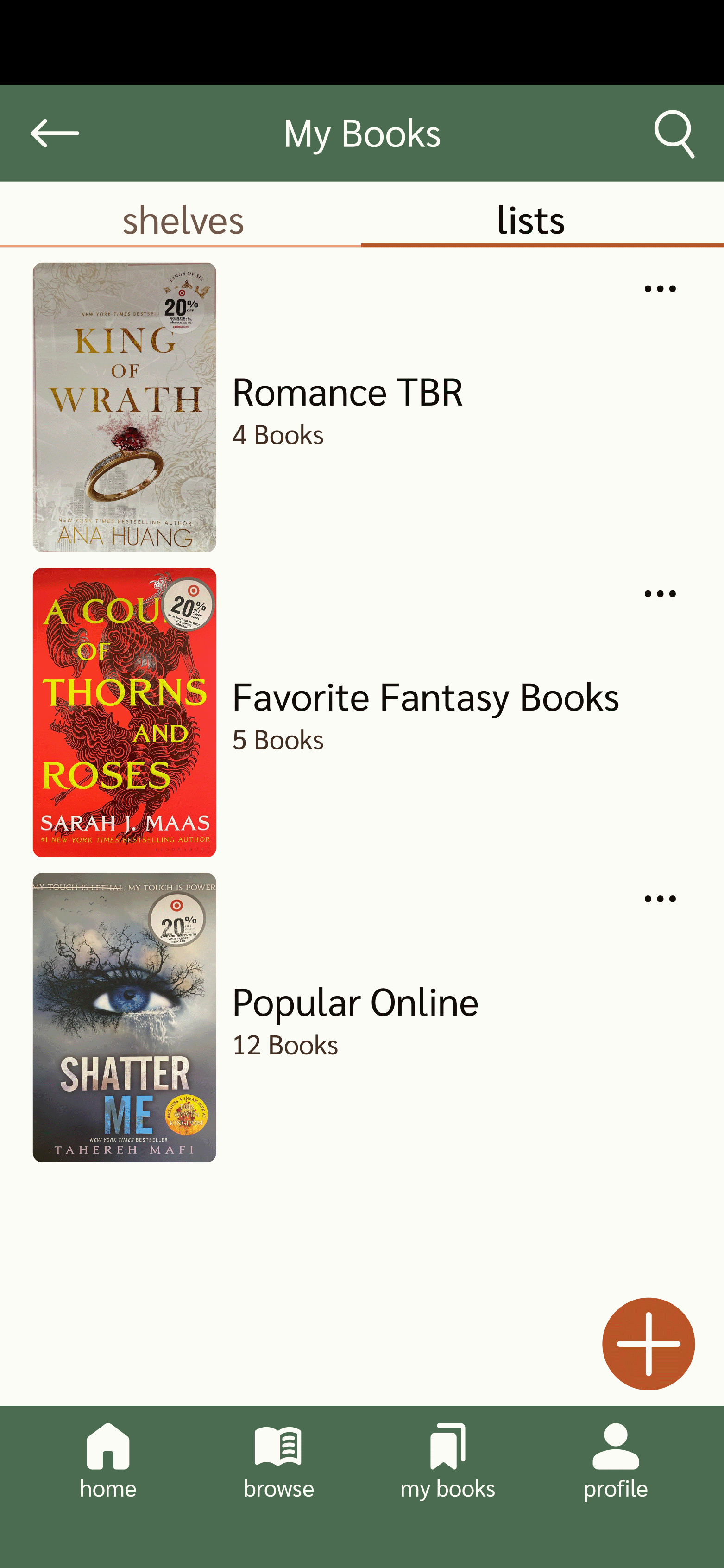The height and width of the screenshot is (1568, 724).
Task: Switch to the shelves tab
Action: point(183,219)
